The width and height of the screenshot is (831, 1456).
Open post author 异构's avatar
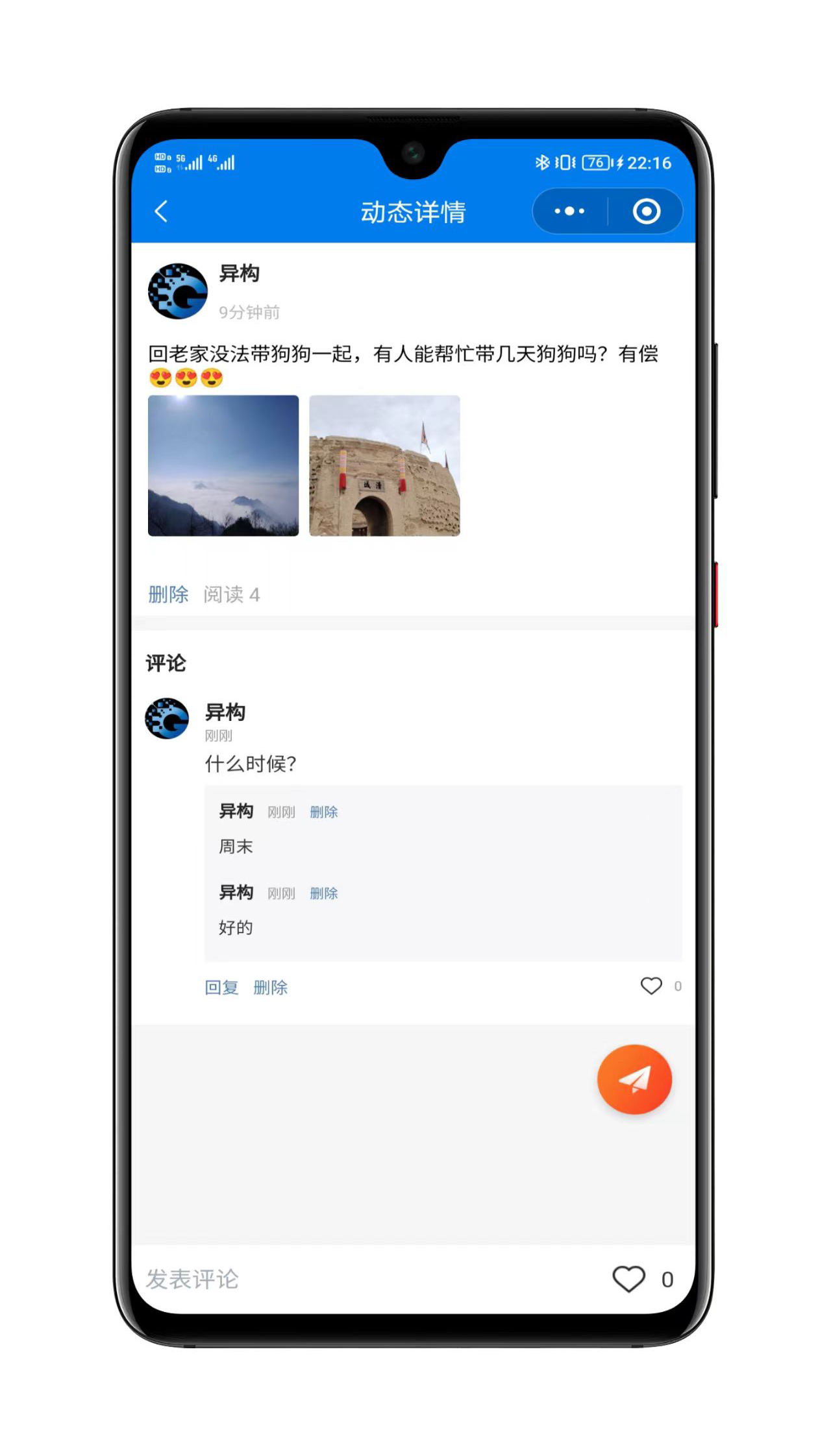point(178,291)
